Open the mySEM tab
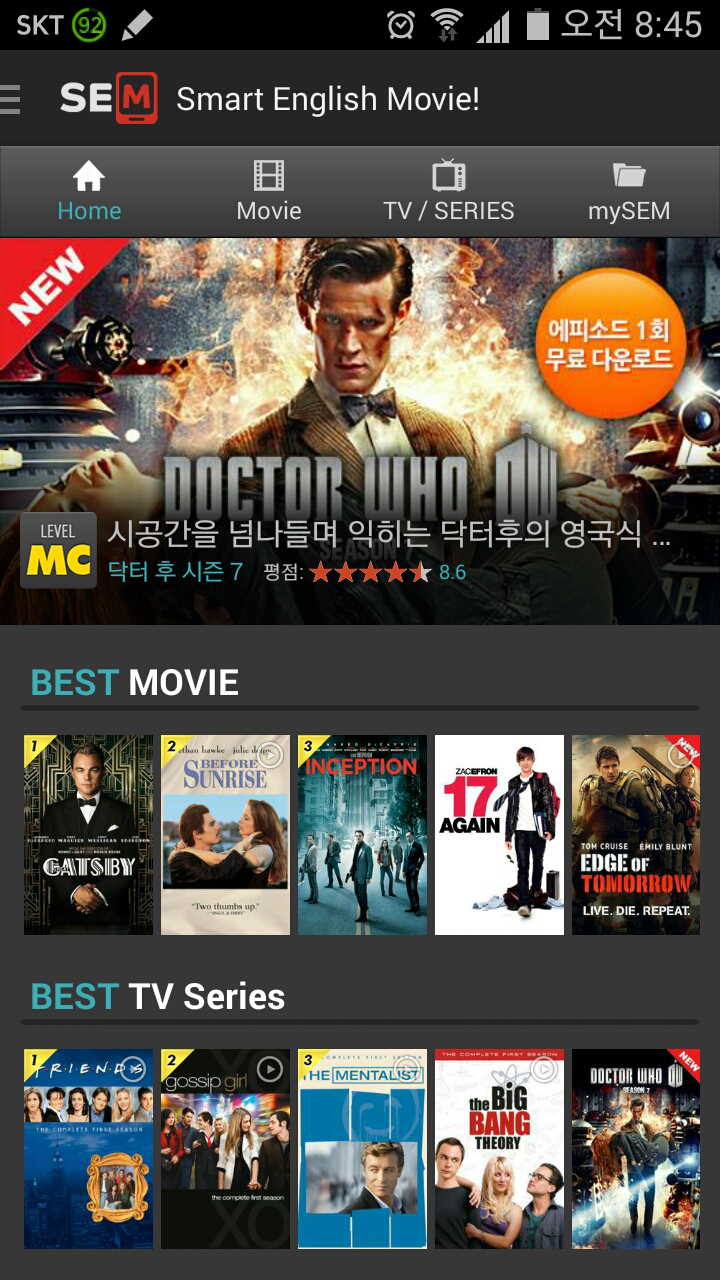 629,191
